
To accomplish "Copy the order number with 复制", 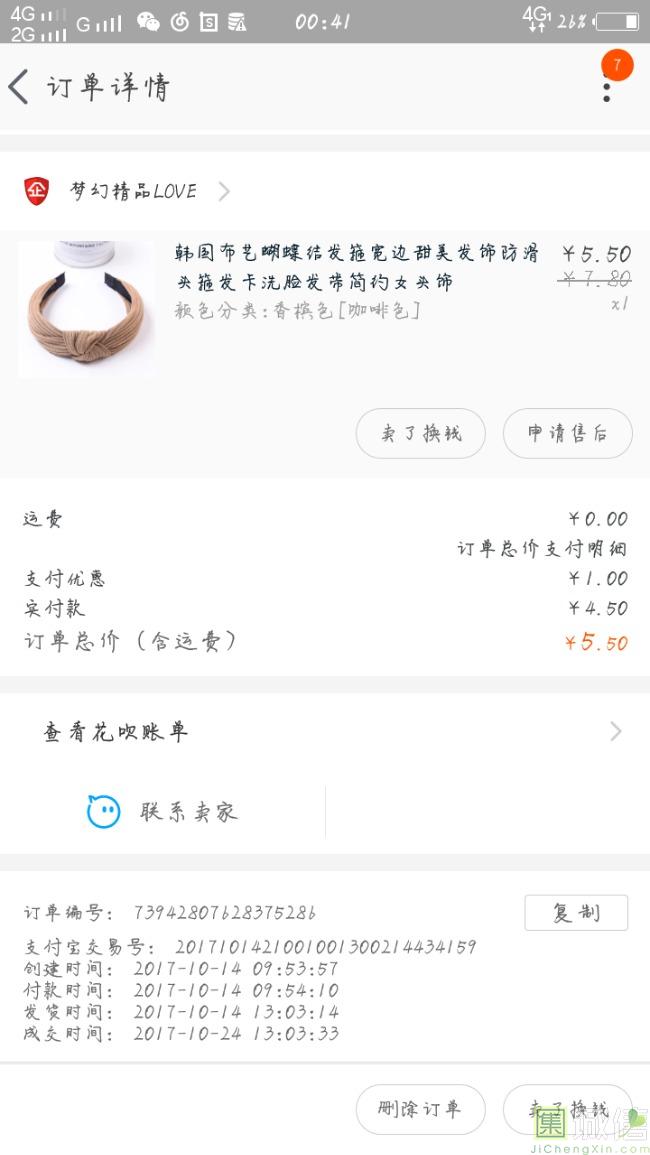I will click(x=576, y=912).
